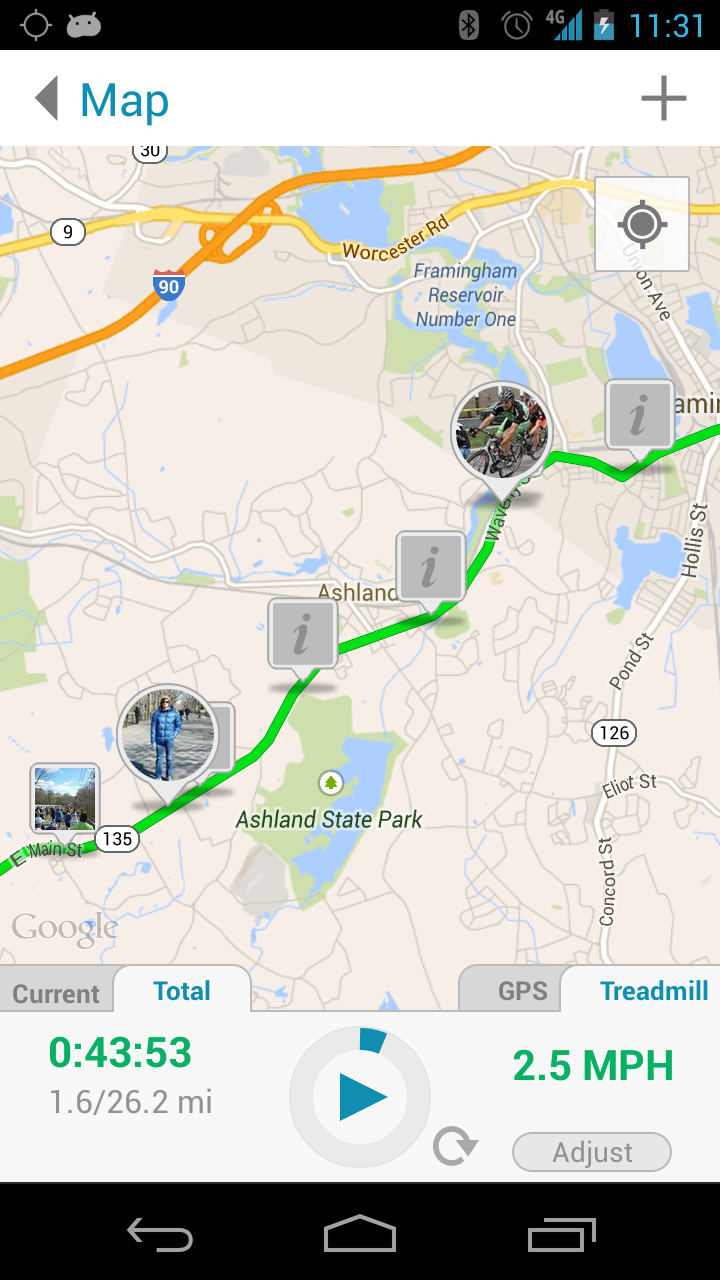Select the Total tab
This screenshot has width=720, height=1280.
(x=182, y=991)
